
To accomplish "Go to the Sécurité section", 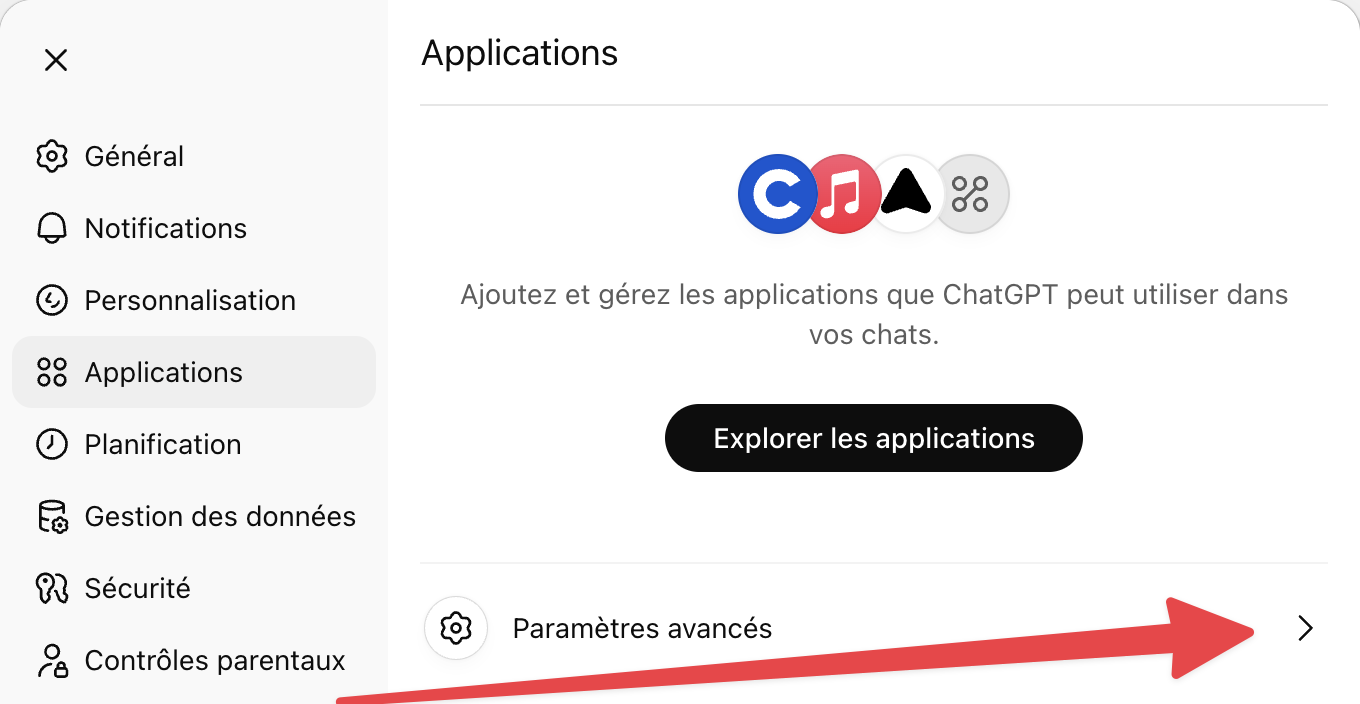I will 137,588.
